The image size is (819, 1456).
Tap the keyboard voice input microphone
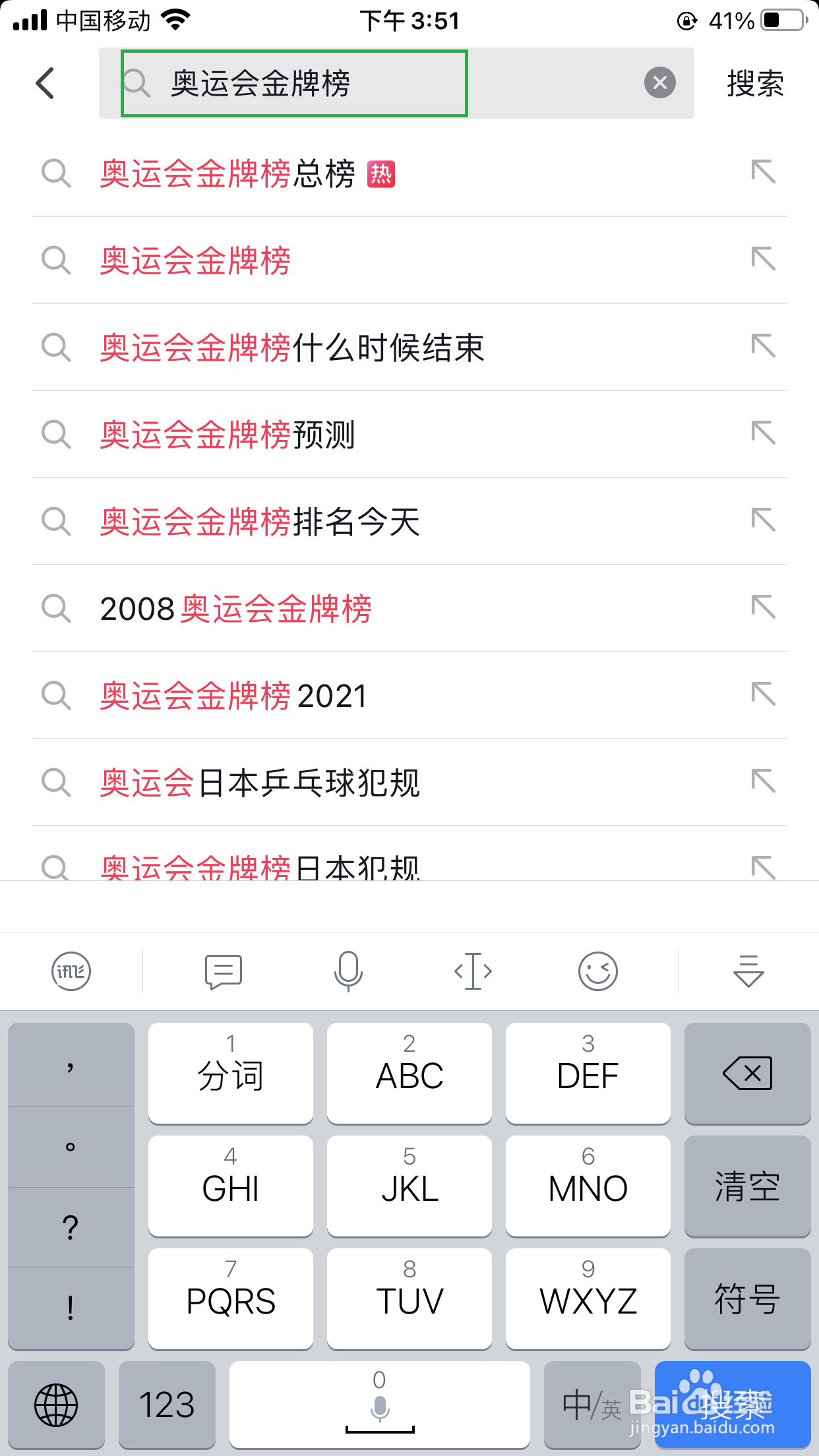pos(348,971)
